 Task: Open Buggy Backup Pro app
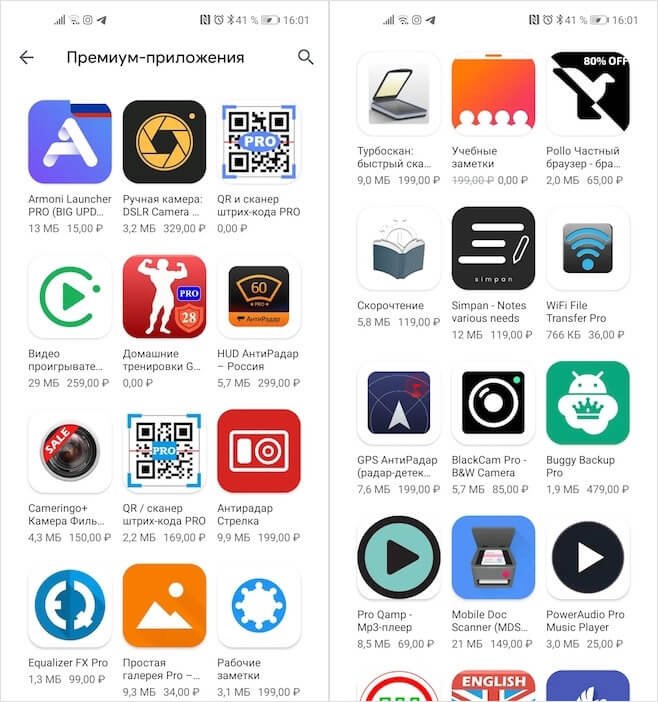coord(587,403)
